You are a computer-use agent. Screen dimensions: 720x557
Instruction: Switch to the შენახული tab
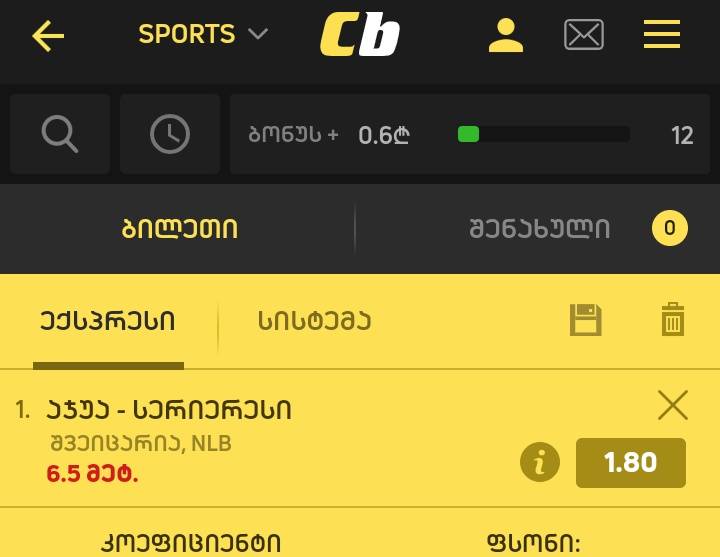pos(540,229)
